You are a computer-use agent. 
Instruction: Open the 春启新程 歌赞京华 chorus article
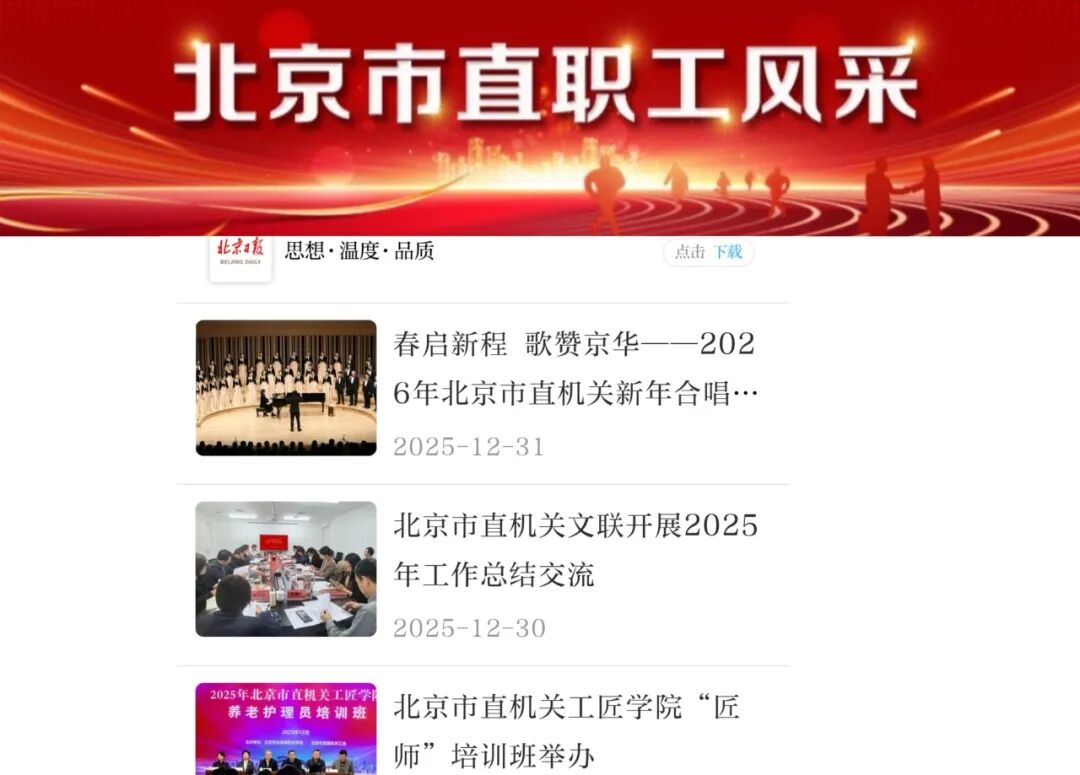tap(575, 369)
